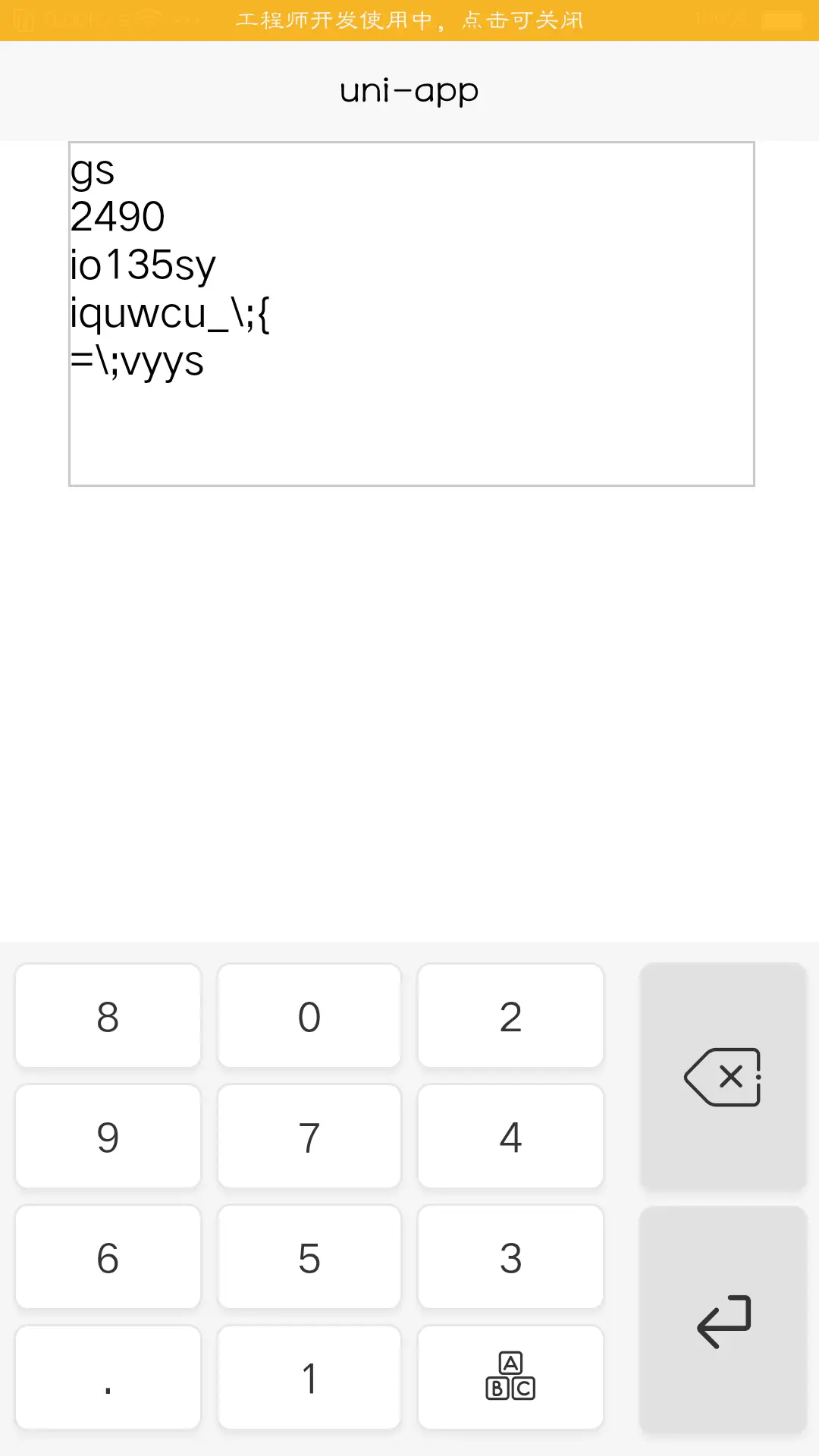
Task: Dismiss the yellow developer-mode banner
Action: 409,20
